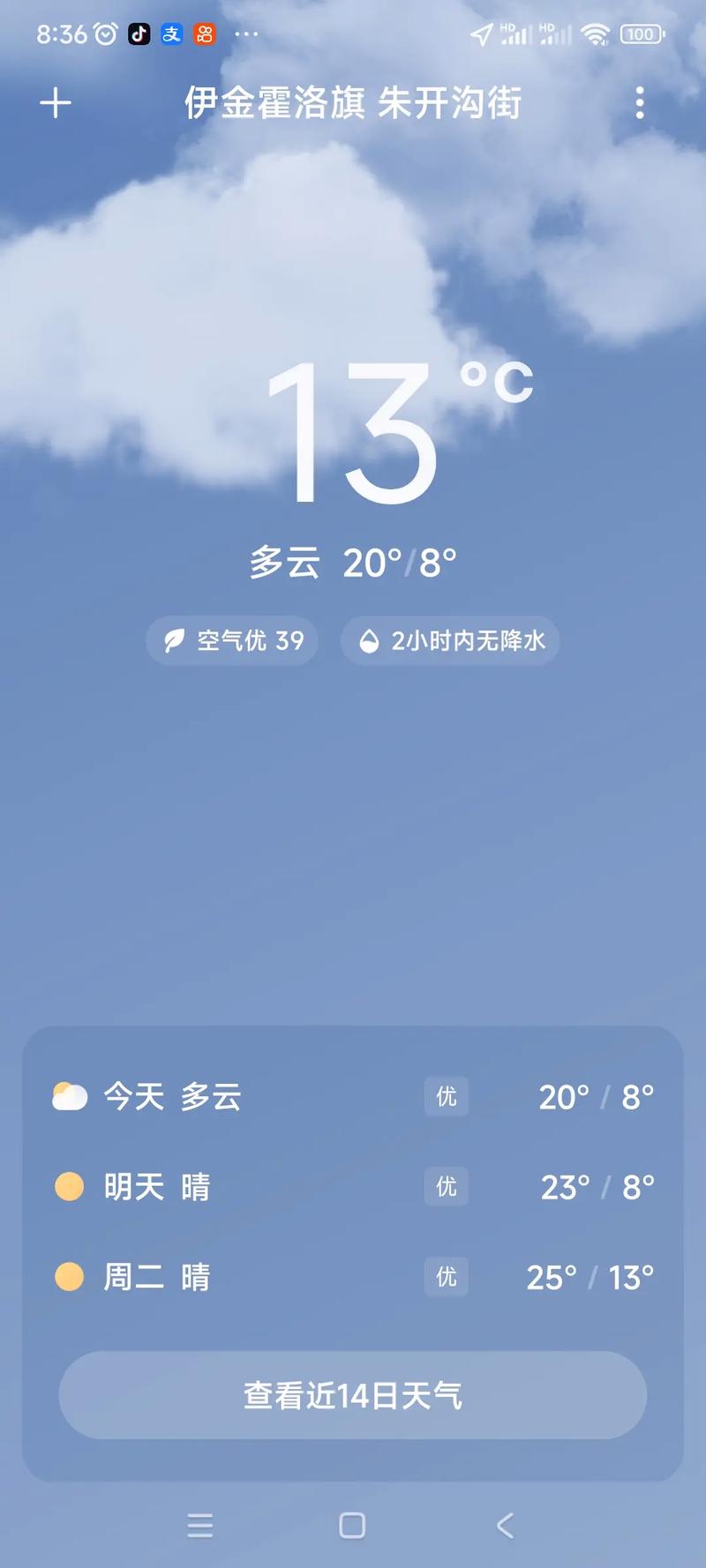Select the 明天 晴 forecast row
This screenshot has height=1568, width=706.
352,1187
